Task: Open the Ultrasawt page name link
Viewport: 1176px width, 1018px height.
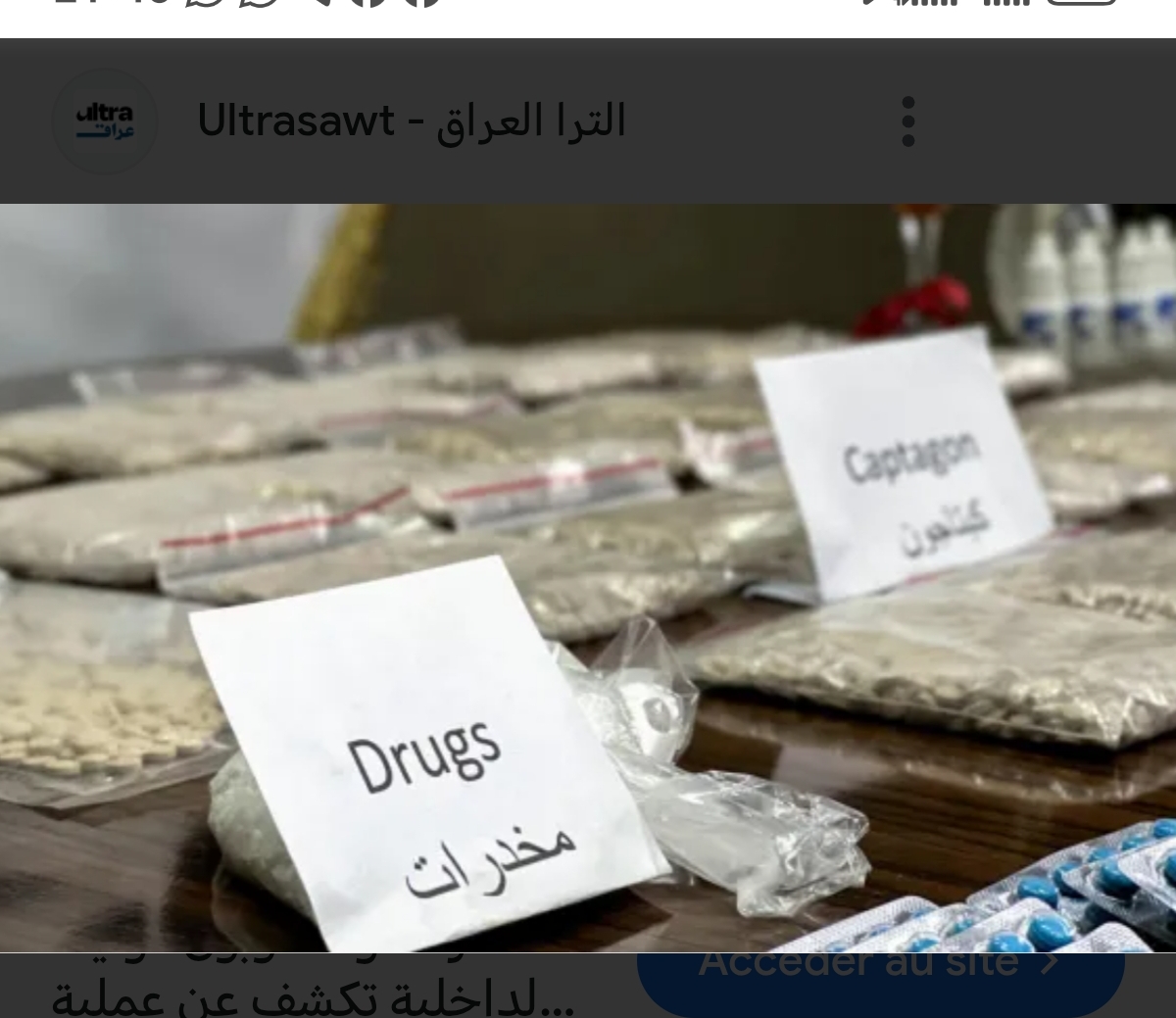Action: [x=411, y=121]
